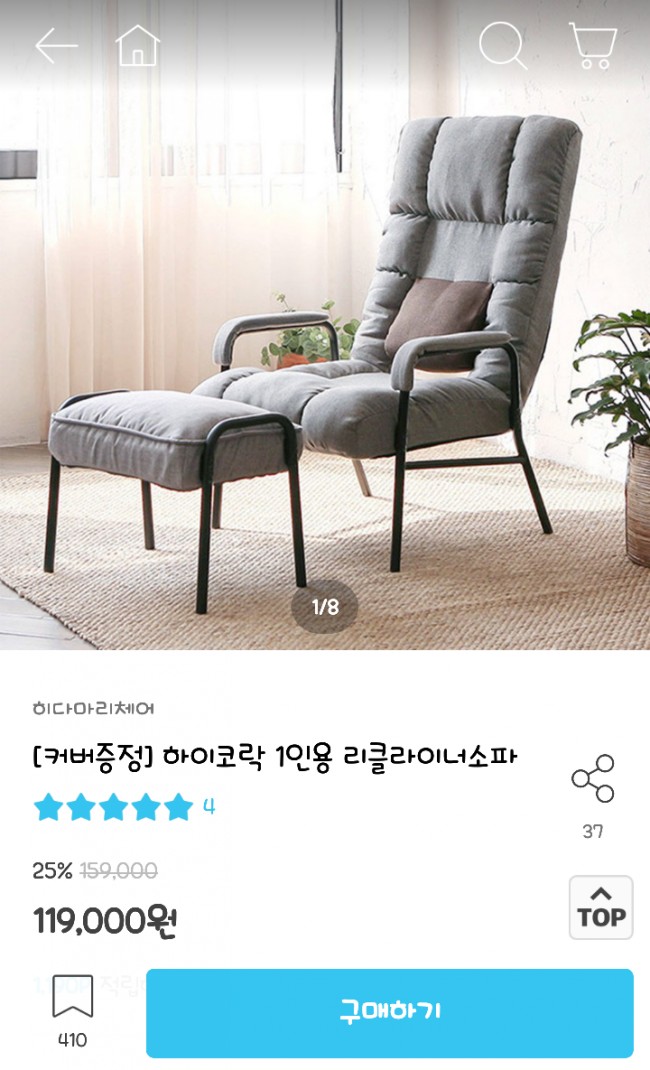The width and height of the screenshot is (650, 1070).
Task: Open search with the magnifier icon
Action: click(503, 46)
